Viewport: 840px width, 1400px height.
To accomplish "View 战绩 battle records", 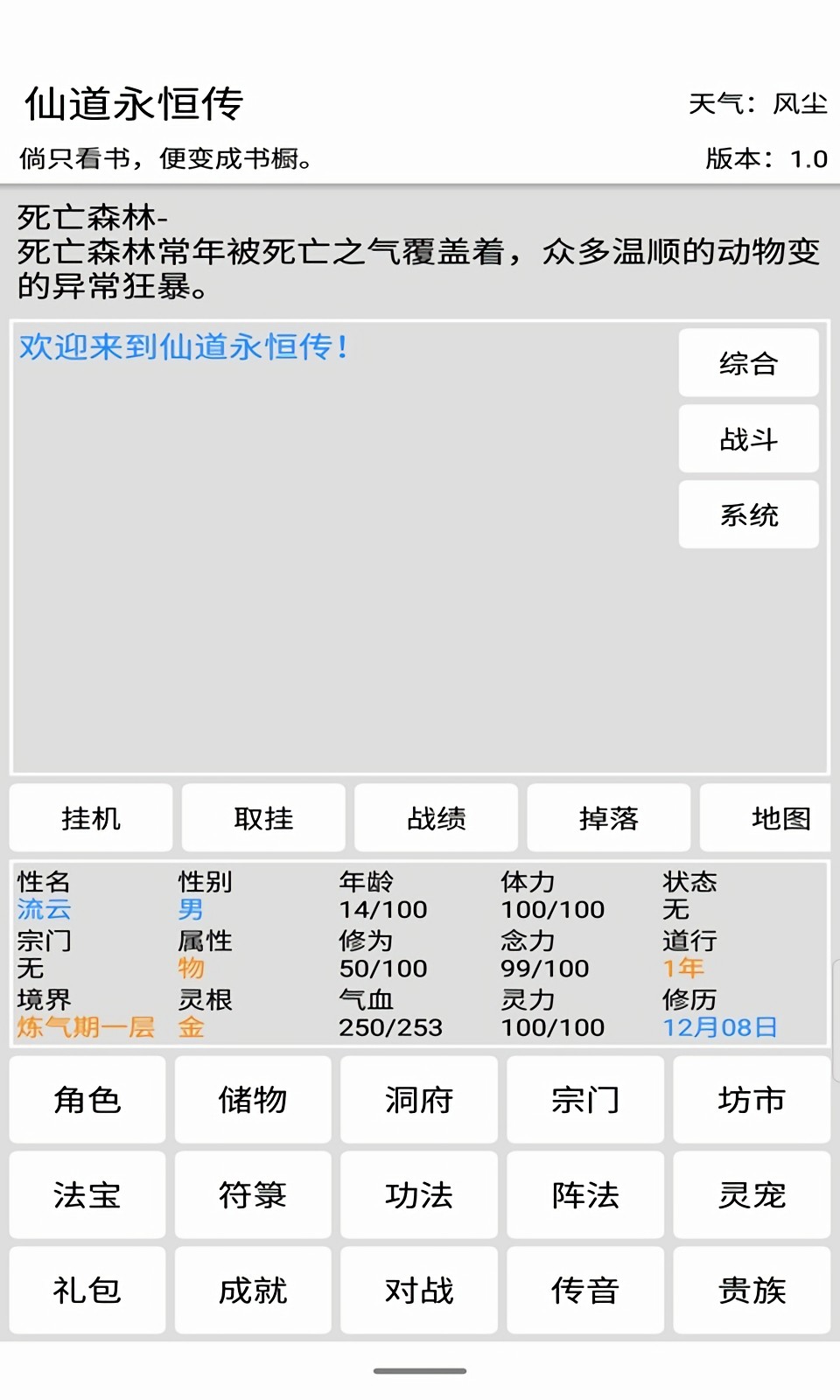I will coord(436,818).
